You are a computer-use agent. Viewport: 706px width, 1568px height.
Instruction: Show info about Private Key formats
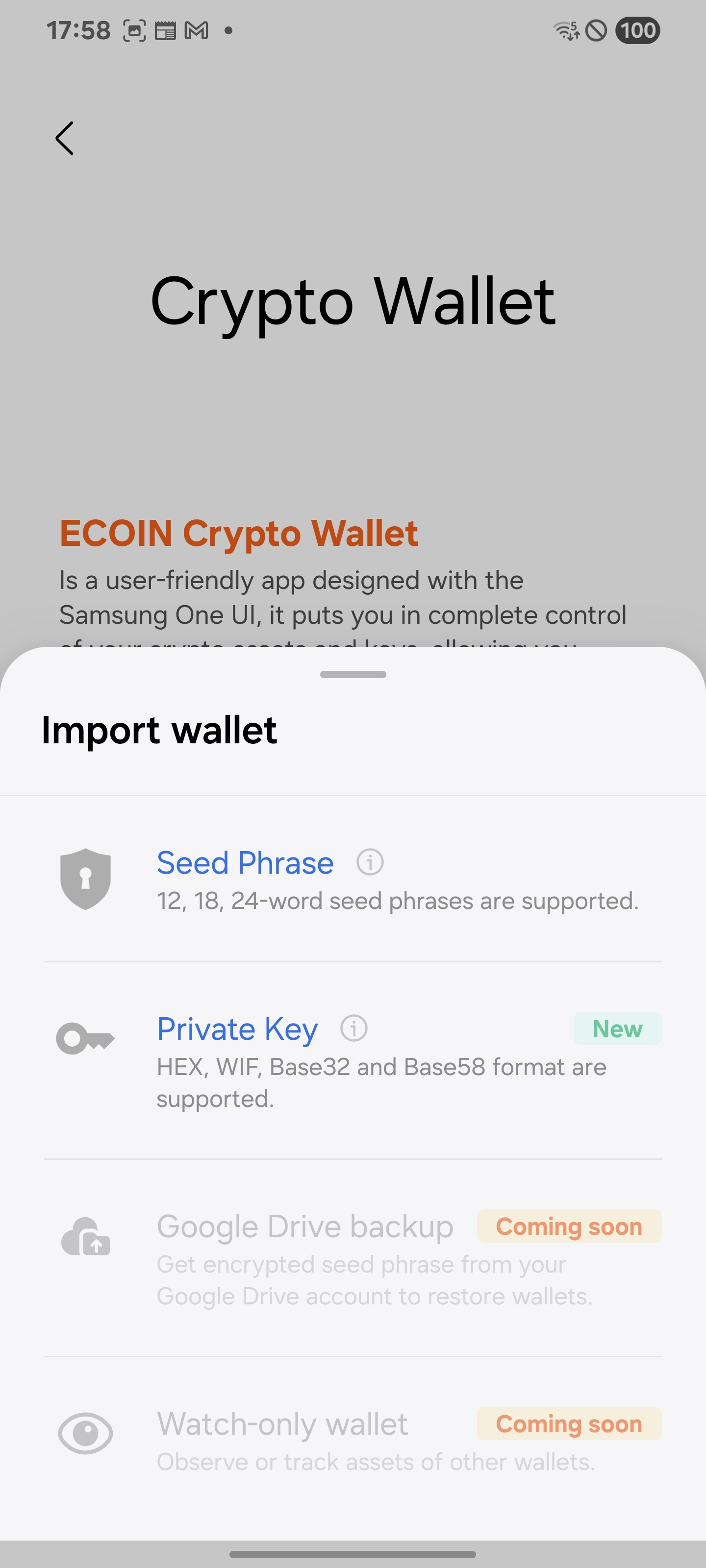[353, 1029]
